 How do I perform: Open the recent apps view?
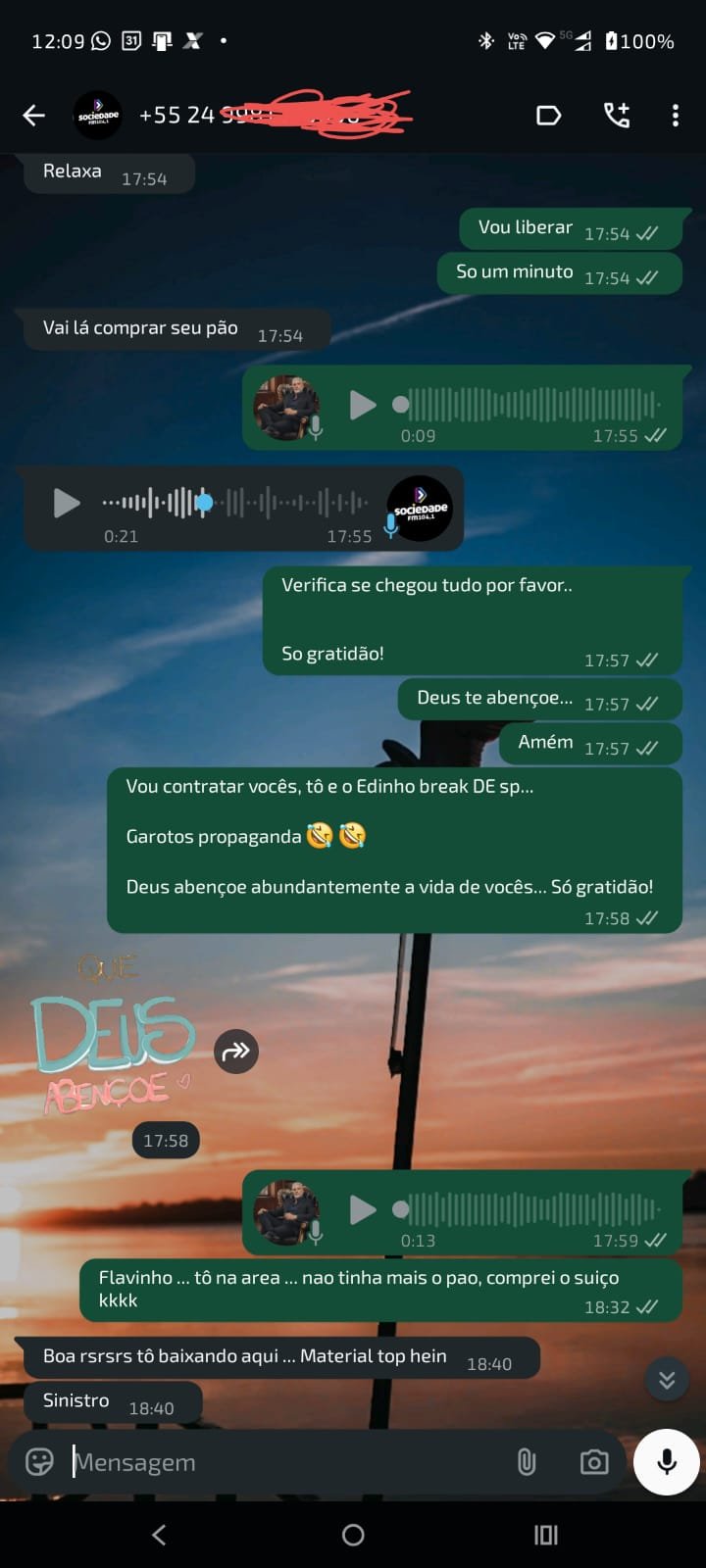(x=545, y=1535)
